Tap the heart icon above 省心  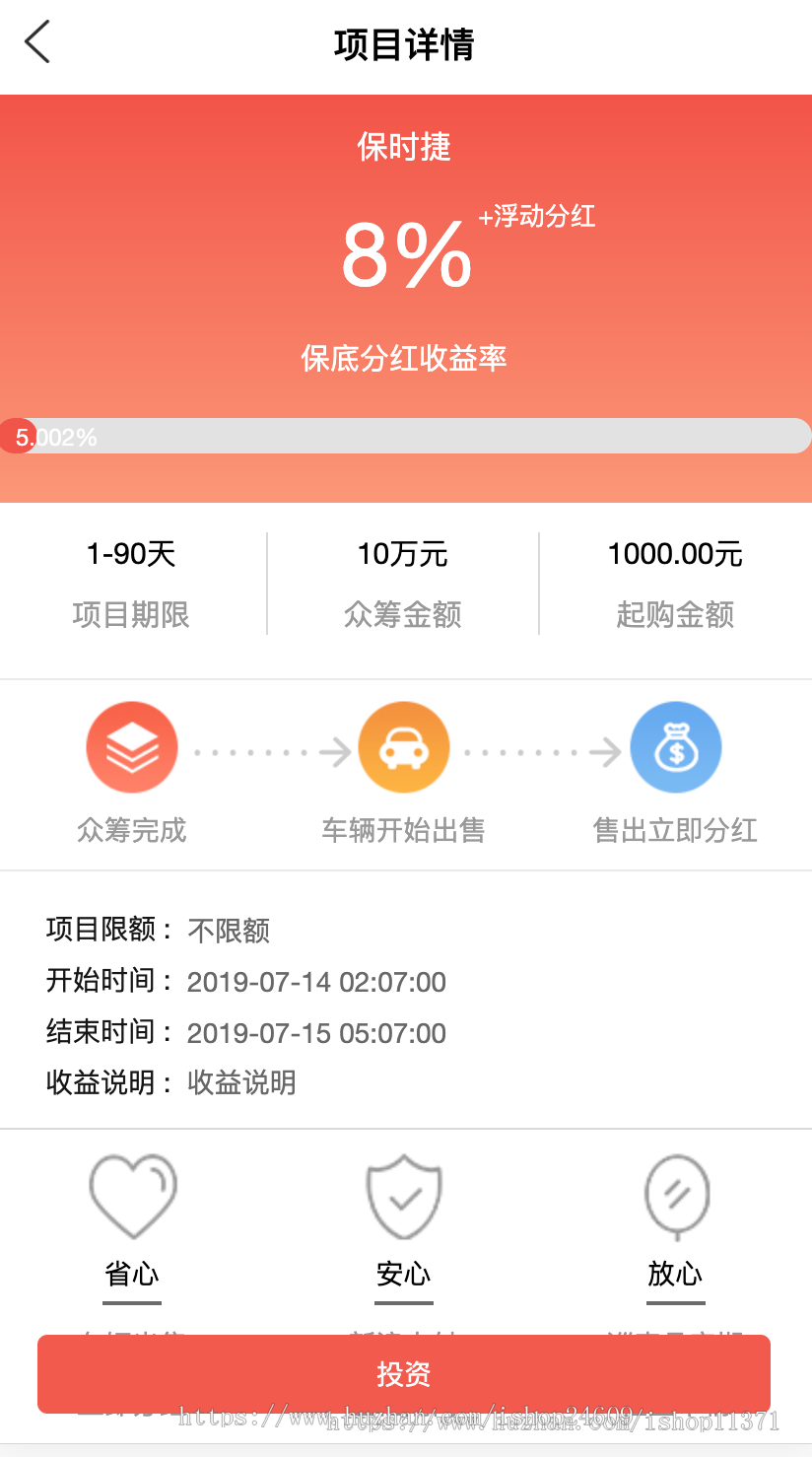132,1195
